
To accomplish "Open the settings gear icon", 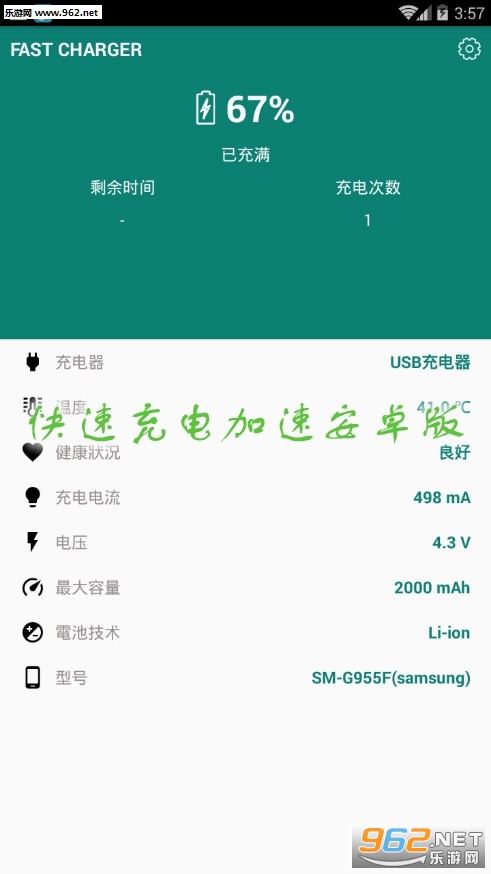I will coord(469,49).
